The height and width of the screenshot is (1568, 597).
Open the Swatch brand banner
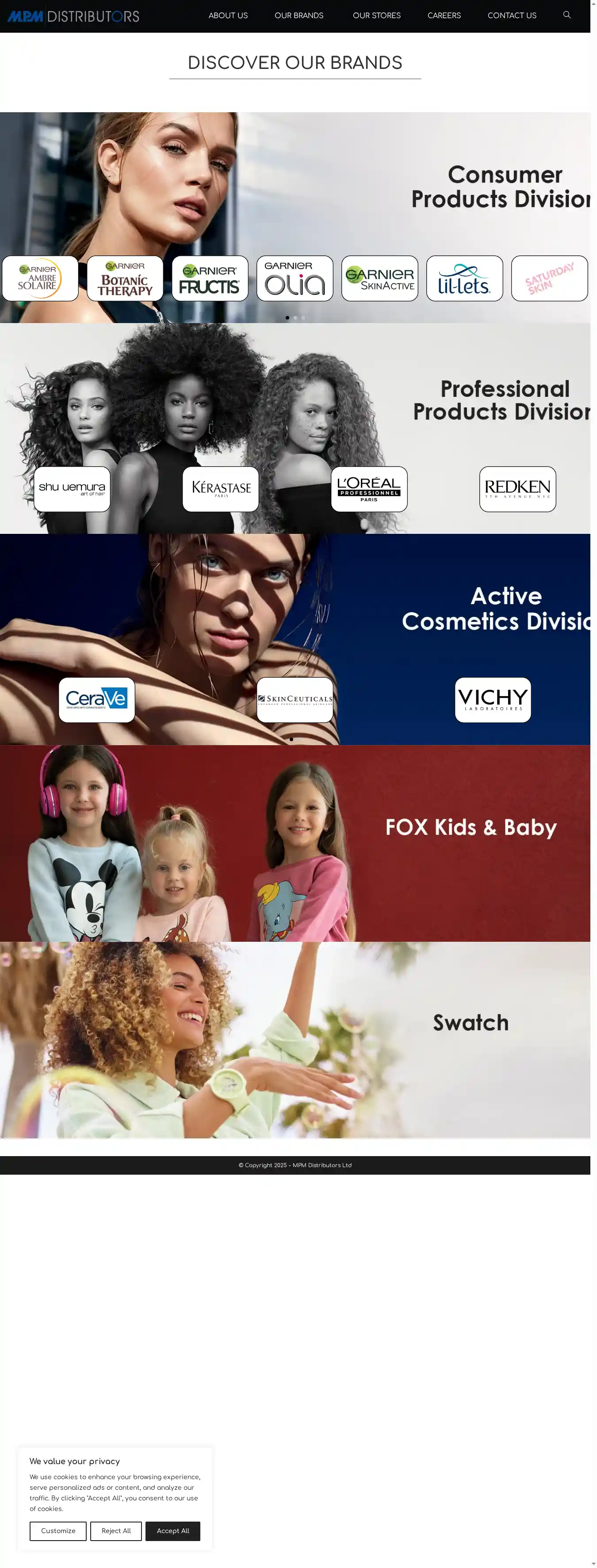[470, 1023]
